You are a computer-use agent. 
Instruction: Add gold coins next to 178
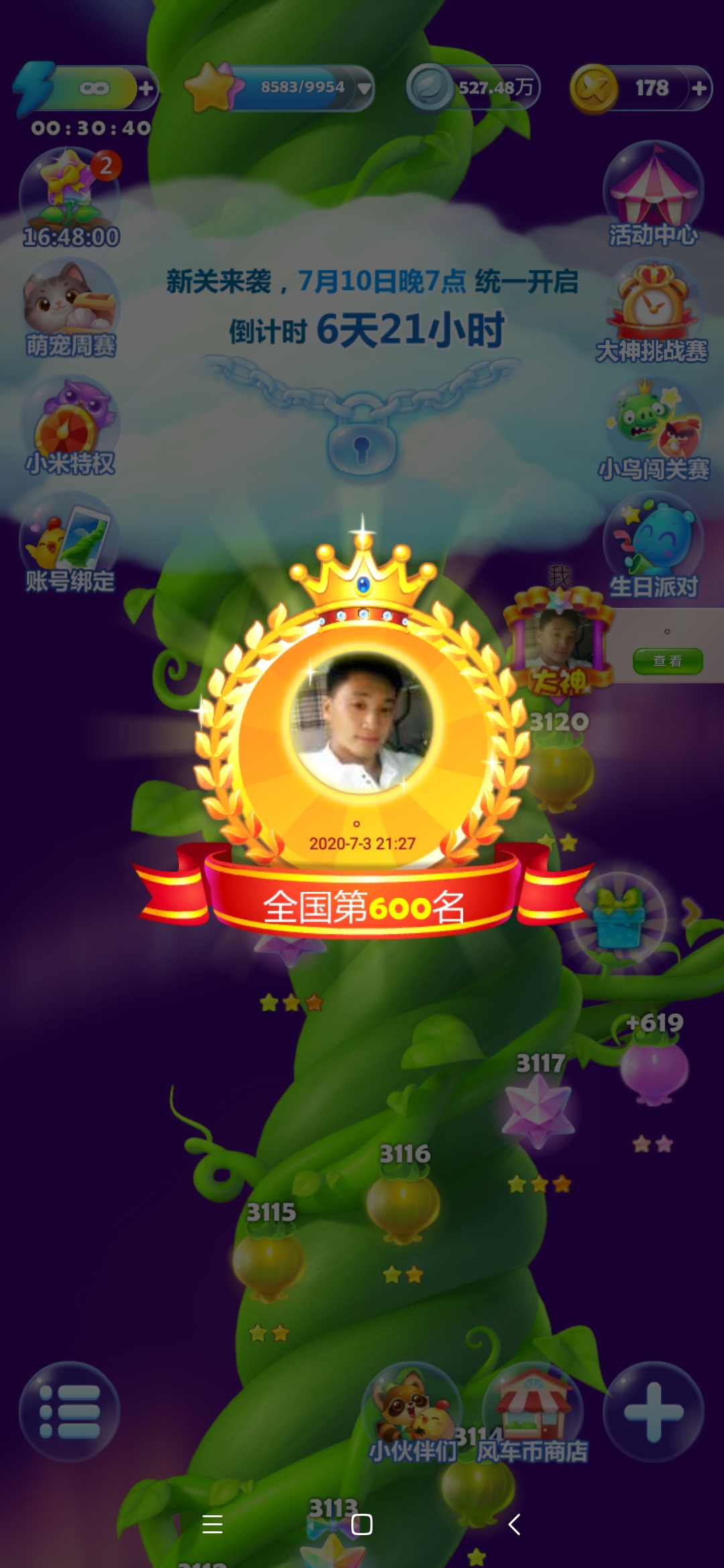click(699, 88)
